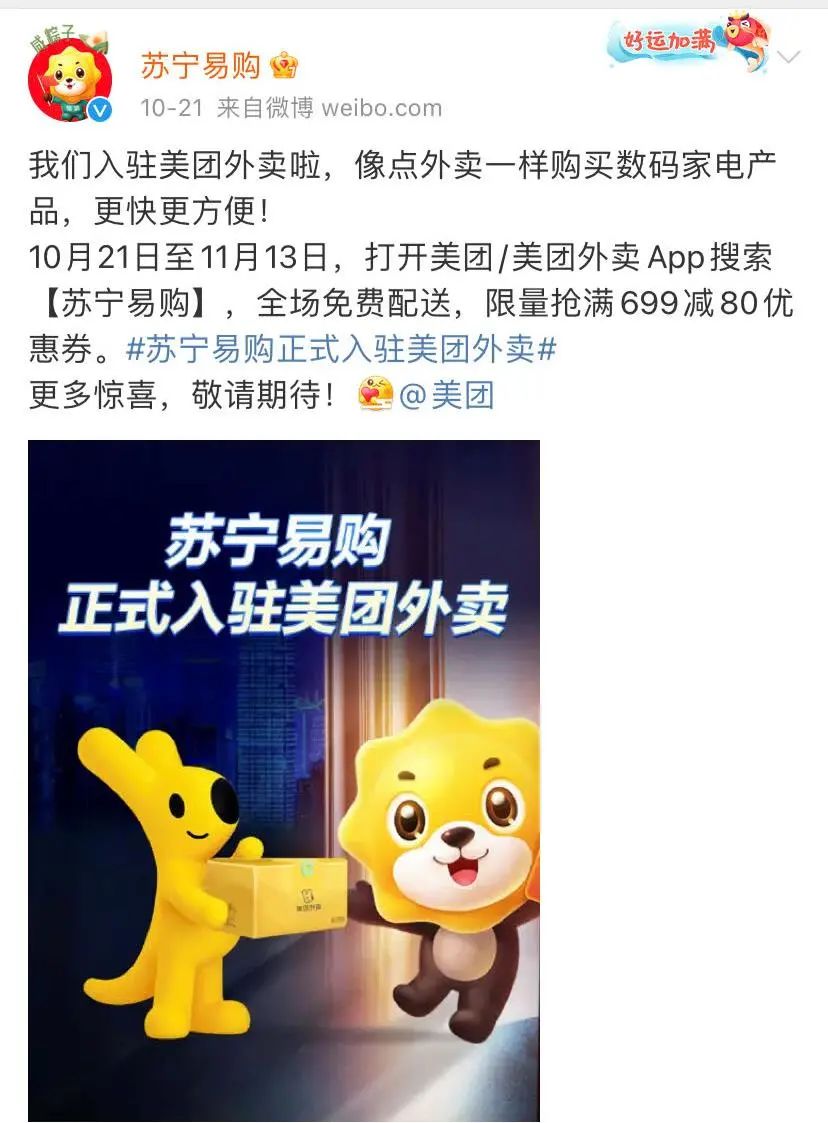828x1123 pixels.
Task: Open the 苏宁易购 account name
Action: [200, 66]
